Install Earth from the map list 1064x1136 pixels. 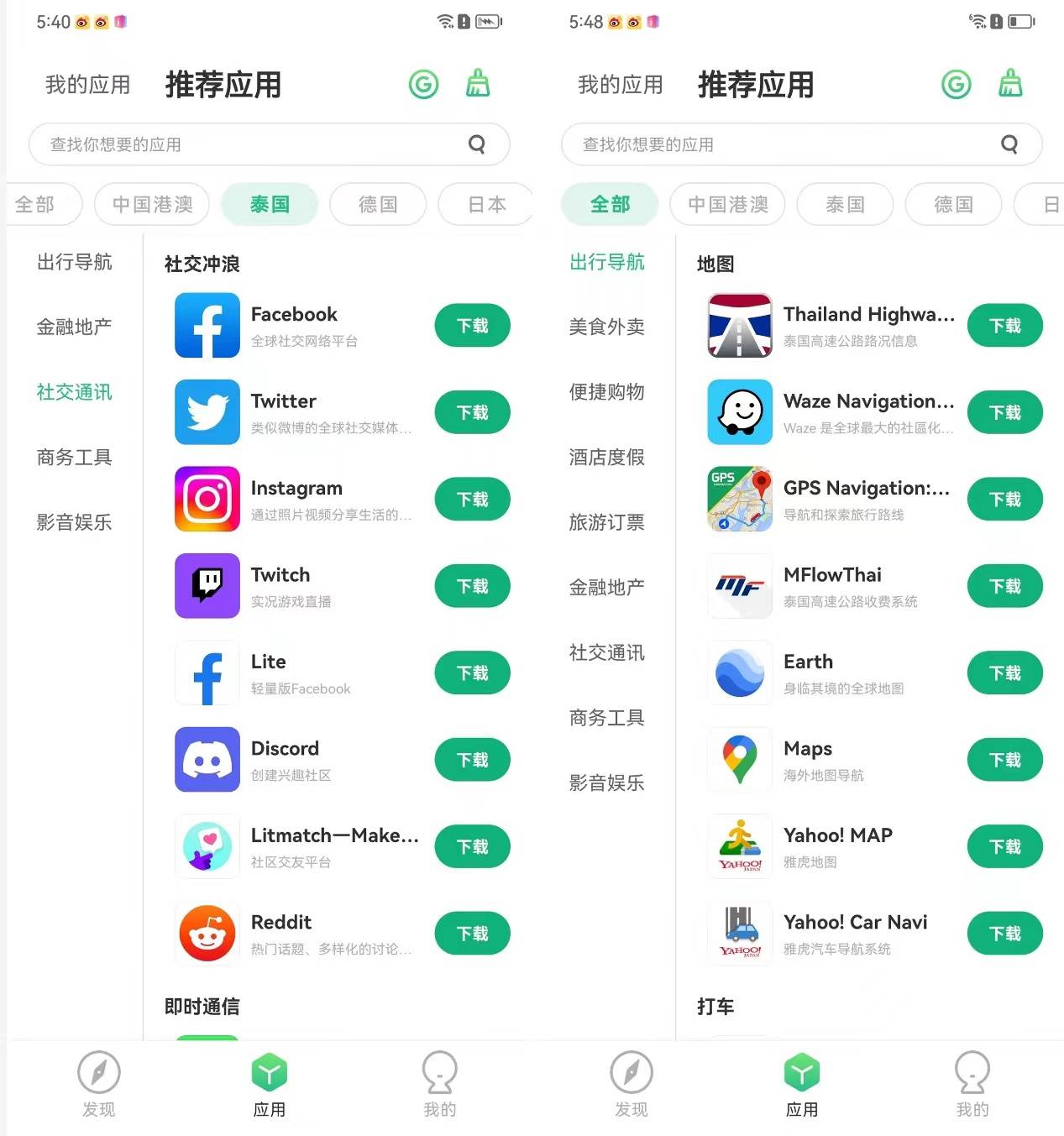pos(1004,673)
